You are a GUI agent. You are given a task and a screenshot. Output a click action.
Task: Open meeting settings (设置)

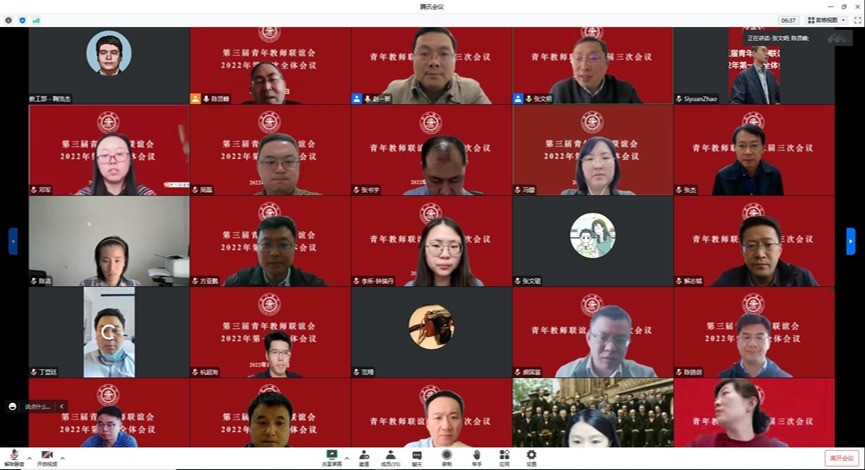[531, 457]
